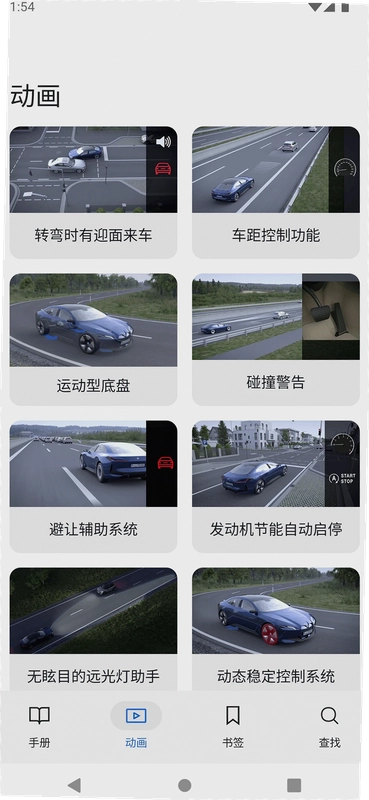Screen dimensions: 369x800
Task: Open the 转弯时有迎面来车 animation
Action: [x=93, y=192]
